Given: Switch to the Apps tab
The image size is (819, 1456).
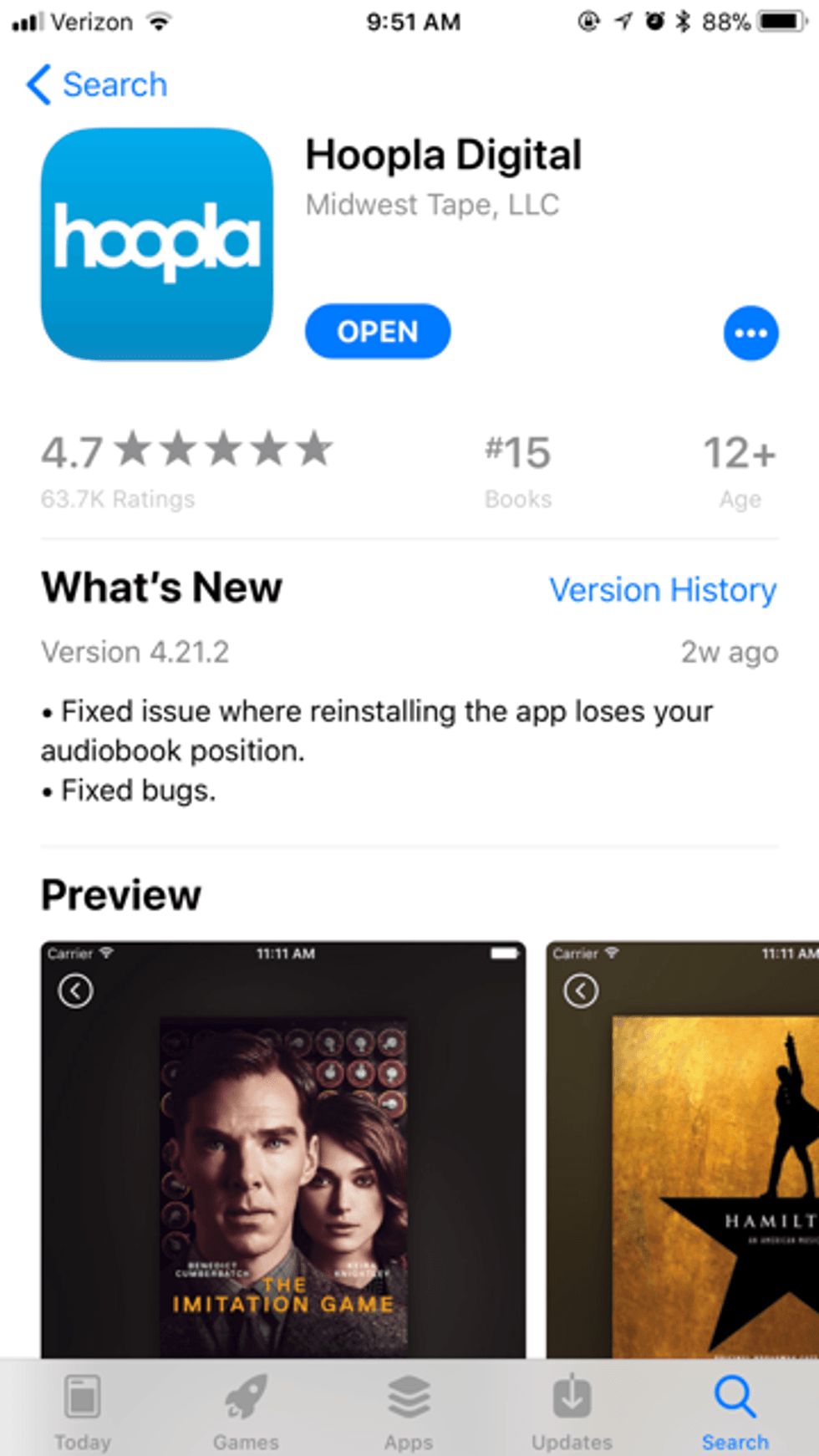Looking at the screenshot, I should pos(409,1411).
